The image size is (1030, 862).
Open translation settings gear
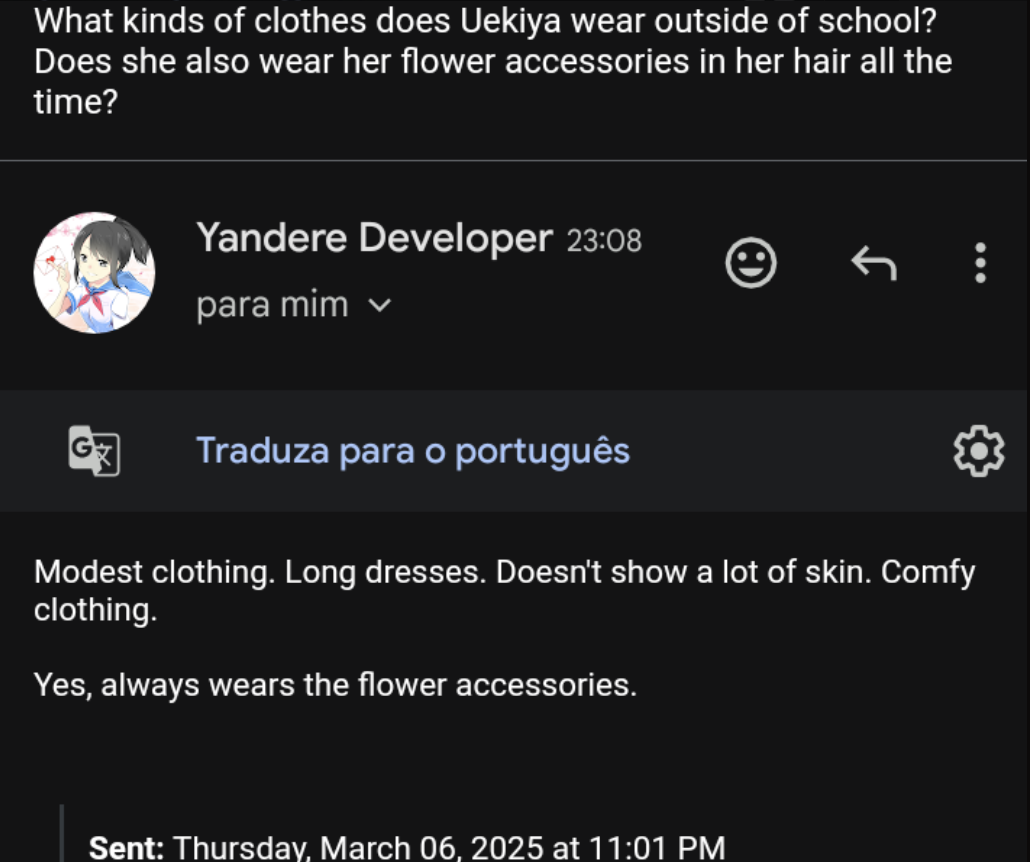[978, 451]
